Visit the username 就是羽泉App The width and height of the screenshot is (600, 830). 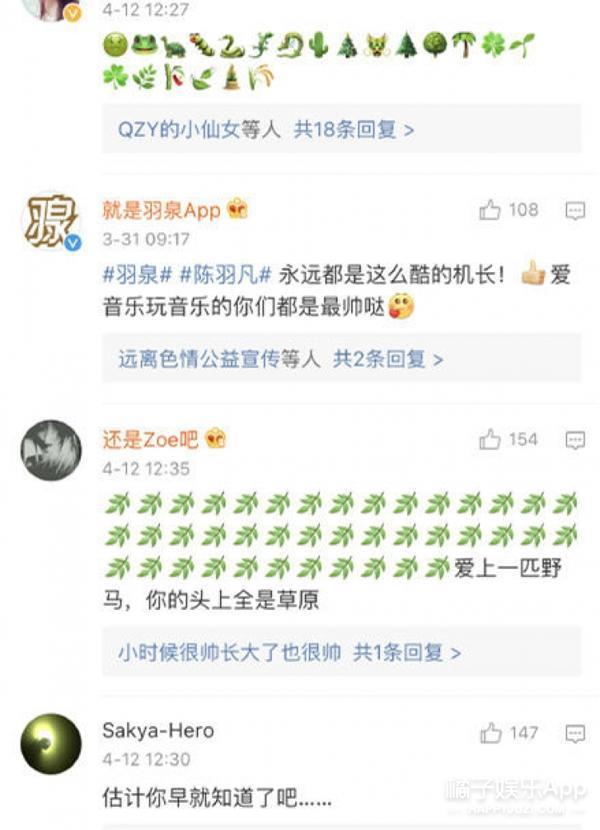tap(160, 209)
